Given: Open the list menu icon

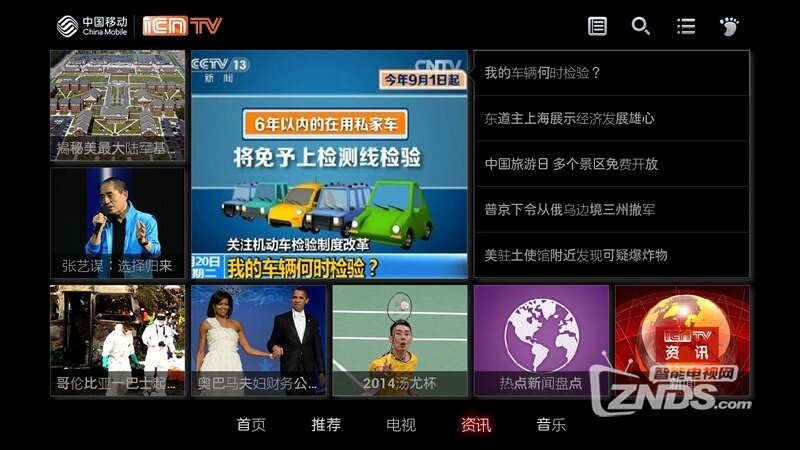Looking at the screenshot, I should point(686,26).
